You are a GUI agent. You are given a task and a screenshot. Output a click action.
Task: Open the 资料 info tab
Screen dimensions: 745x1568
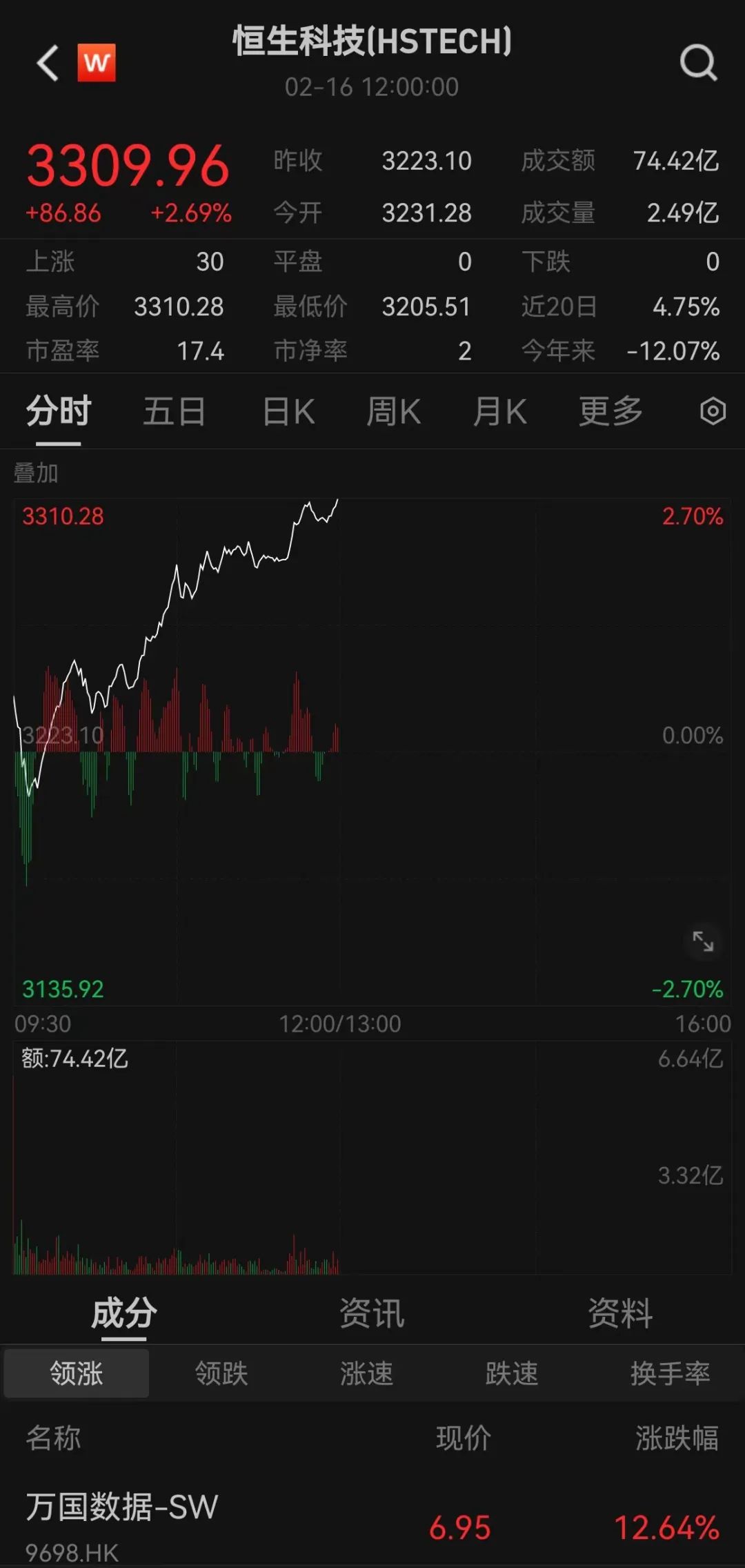619,1313
